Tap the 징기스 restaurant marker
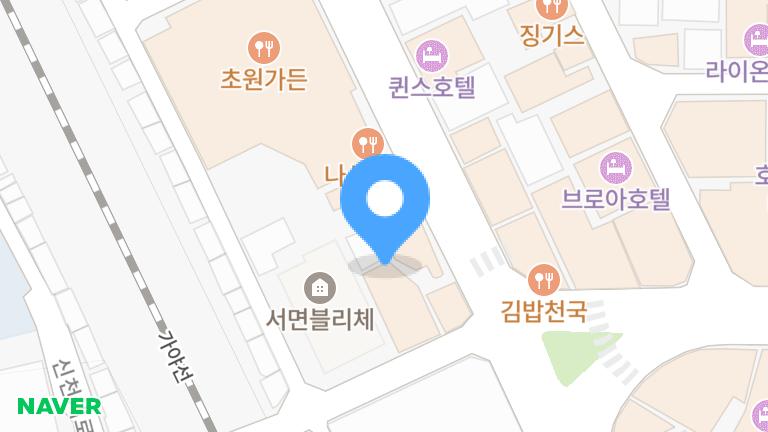The image size is (768, 432). click(551, 9)
